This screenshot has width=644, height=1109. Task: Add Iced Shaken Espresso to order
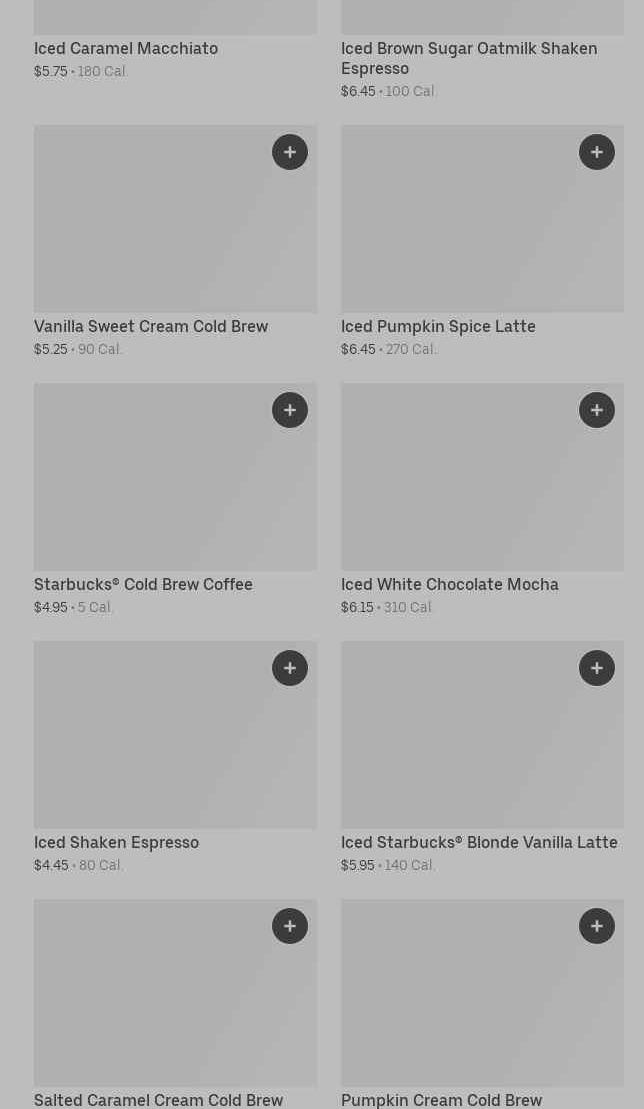tap(290, 668)
